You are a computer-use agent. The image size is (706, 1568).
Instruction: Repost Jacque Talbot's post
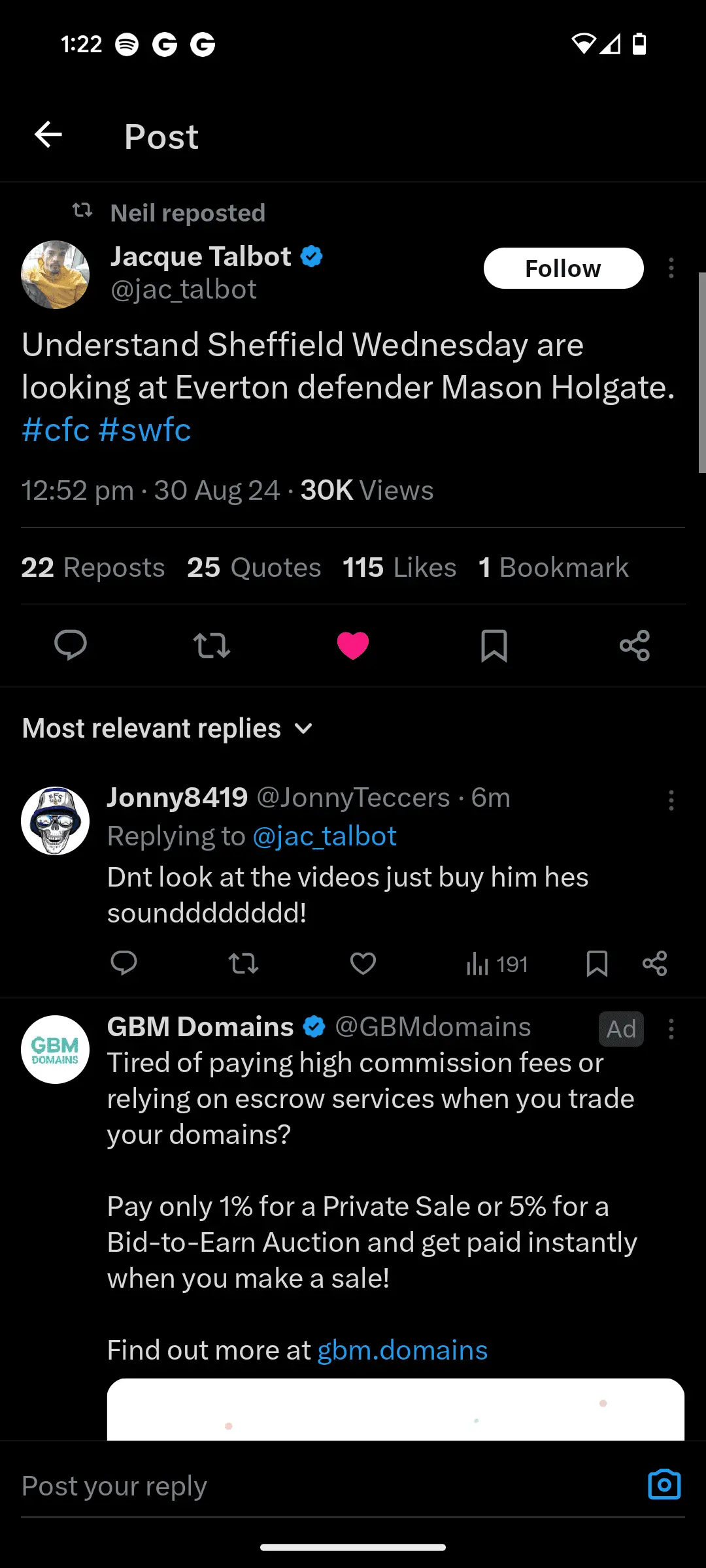point(212,645)
